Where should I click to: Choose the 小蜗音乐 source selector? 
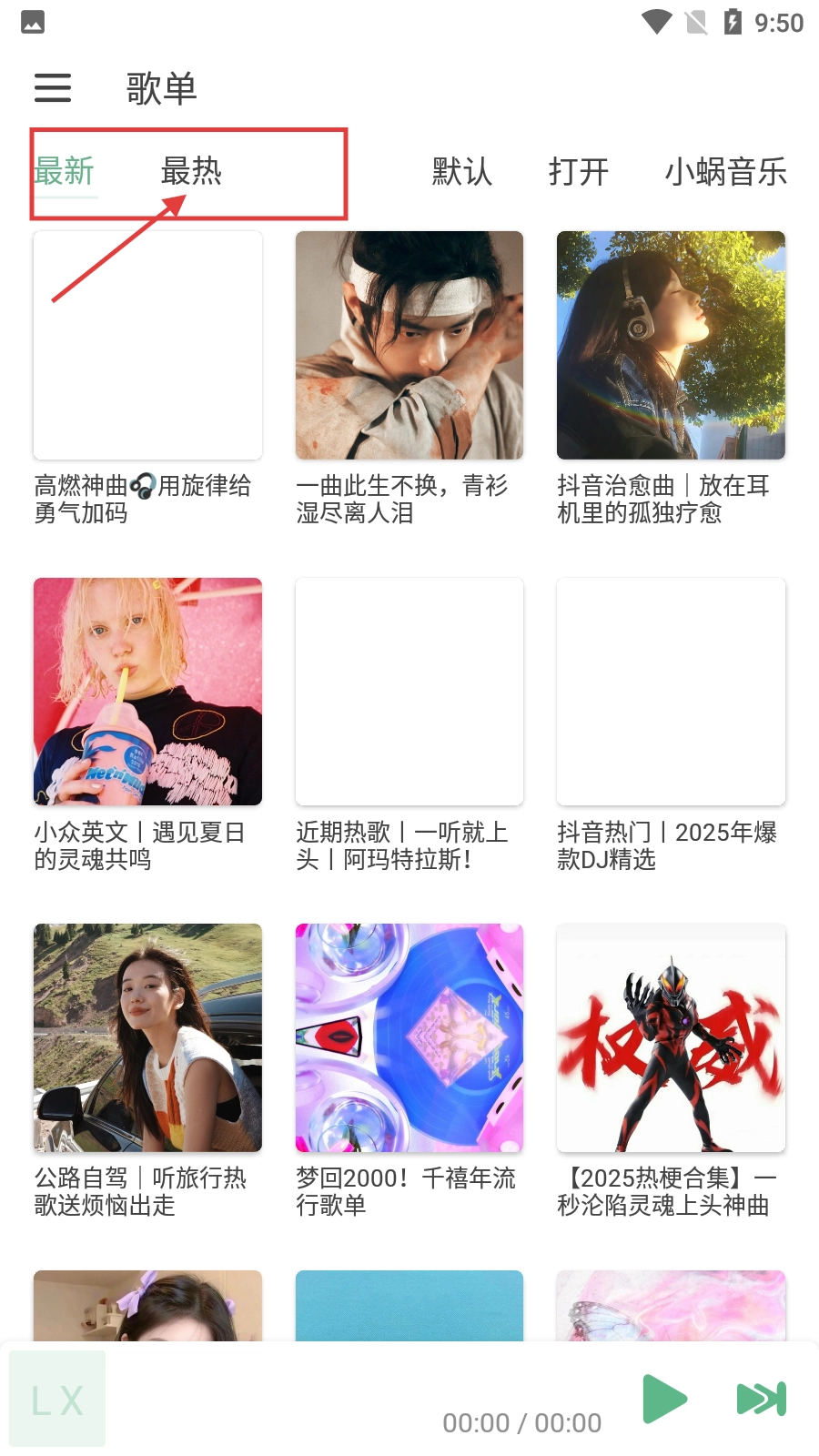tap(725, 171)
